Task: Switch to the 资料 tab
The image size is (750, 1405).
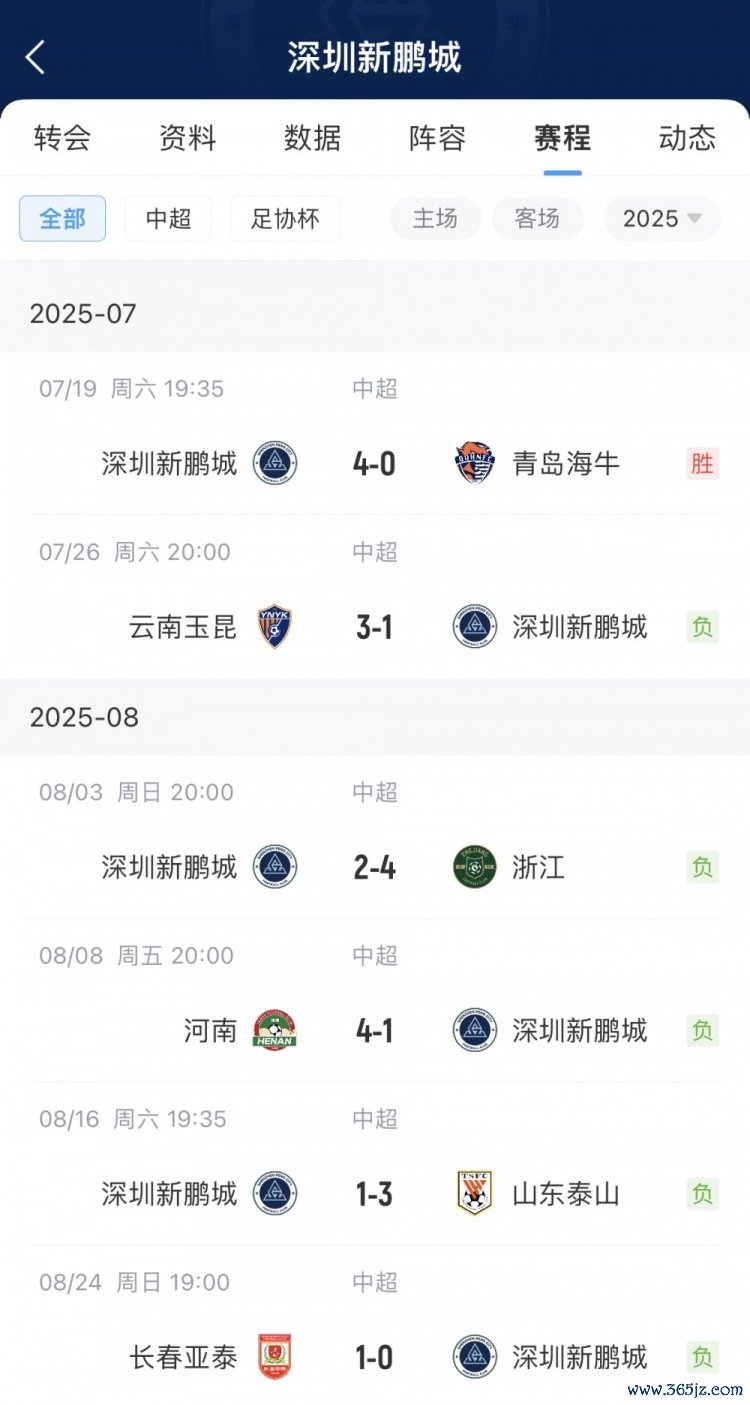Action: (x=187, y=138)
